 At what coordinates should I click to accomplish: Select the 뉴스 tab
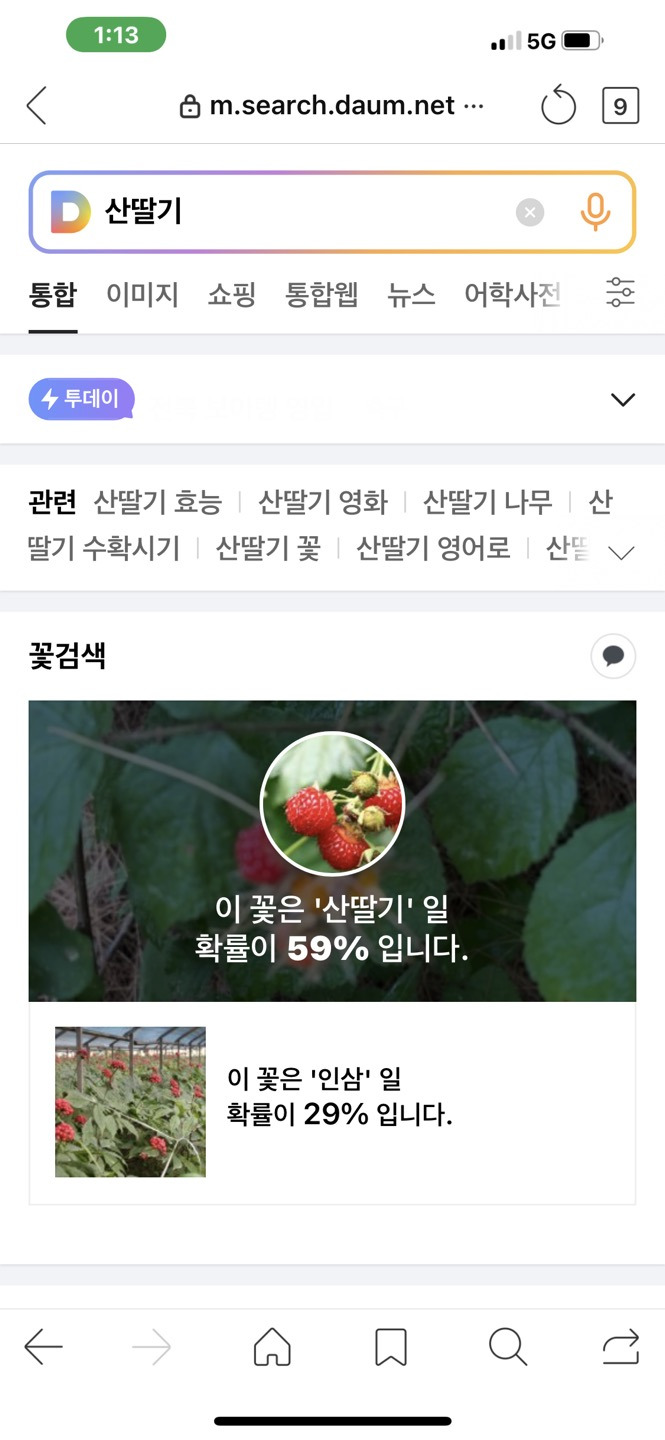click(x=411, y=295)
